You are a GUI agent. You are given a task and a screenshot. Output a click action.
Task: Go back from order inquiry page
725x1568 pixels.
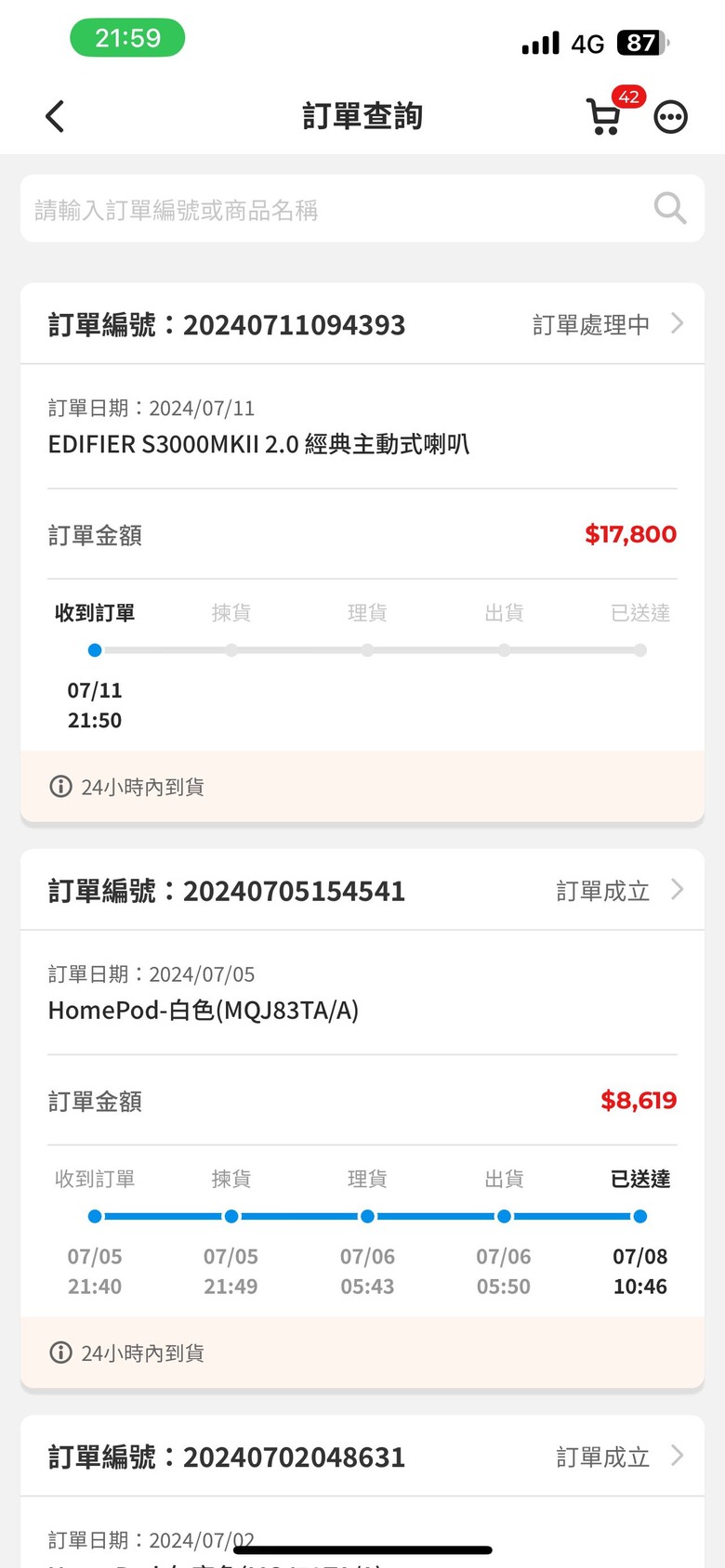pos(55,116)
